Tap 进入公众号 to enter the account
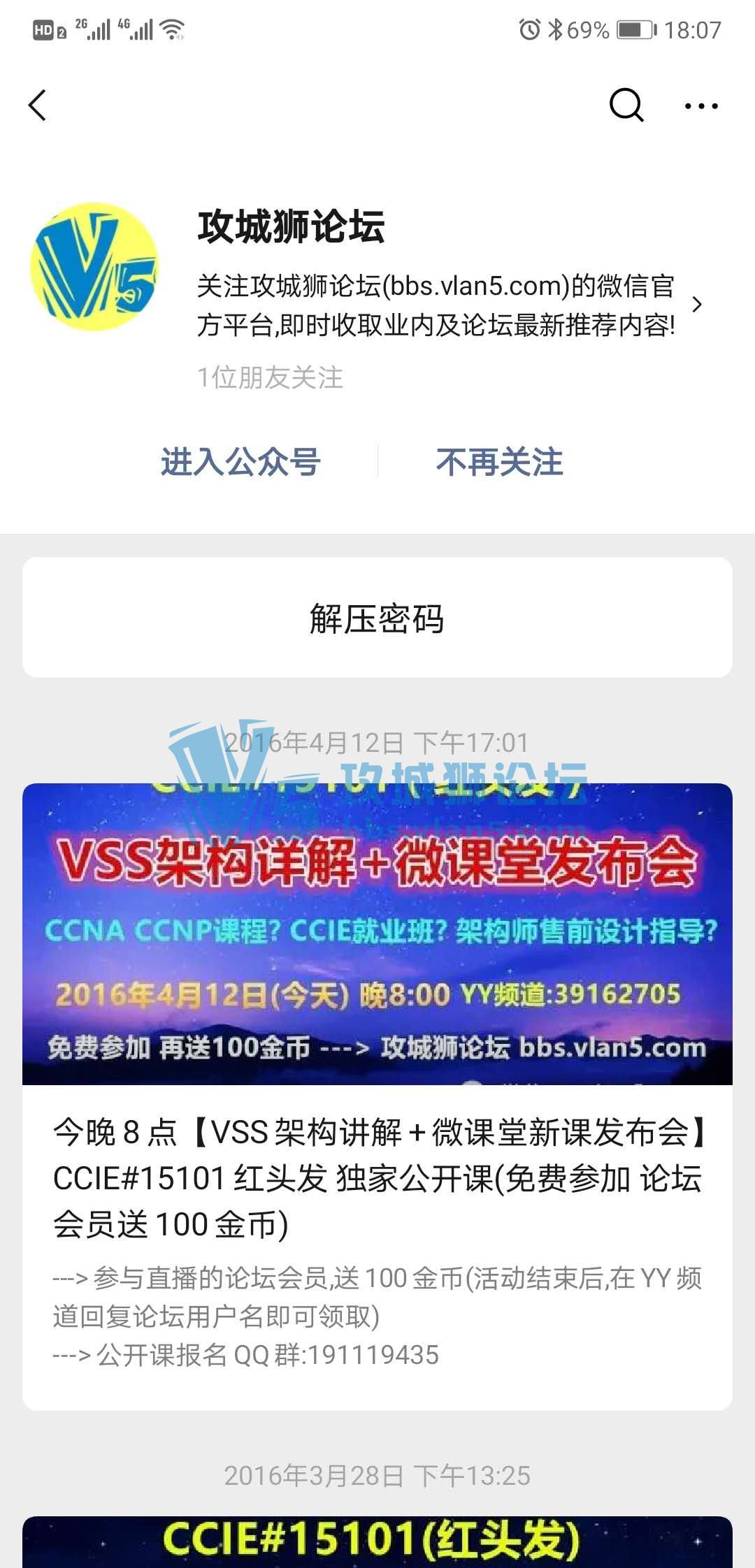 tap(240, 462)
